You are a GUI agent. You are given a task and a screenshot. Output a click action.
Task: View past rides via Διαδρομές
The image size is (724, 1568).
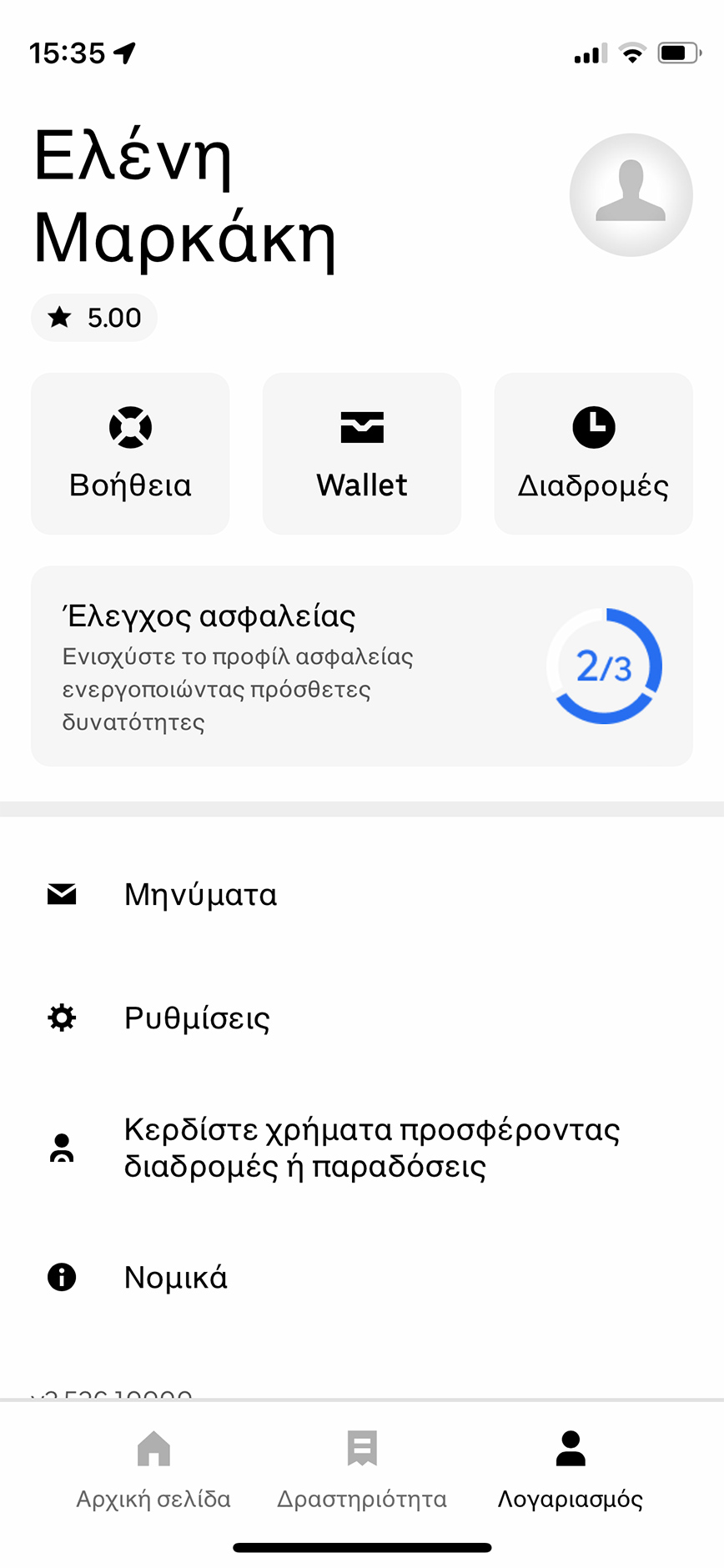(593, 453)
